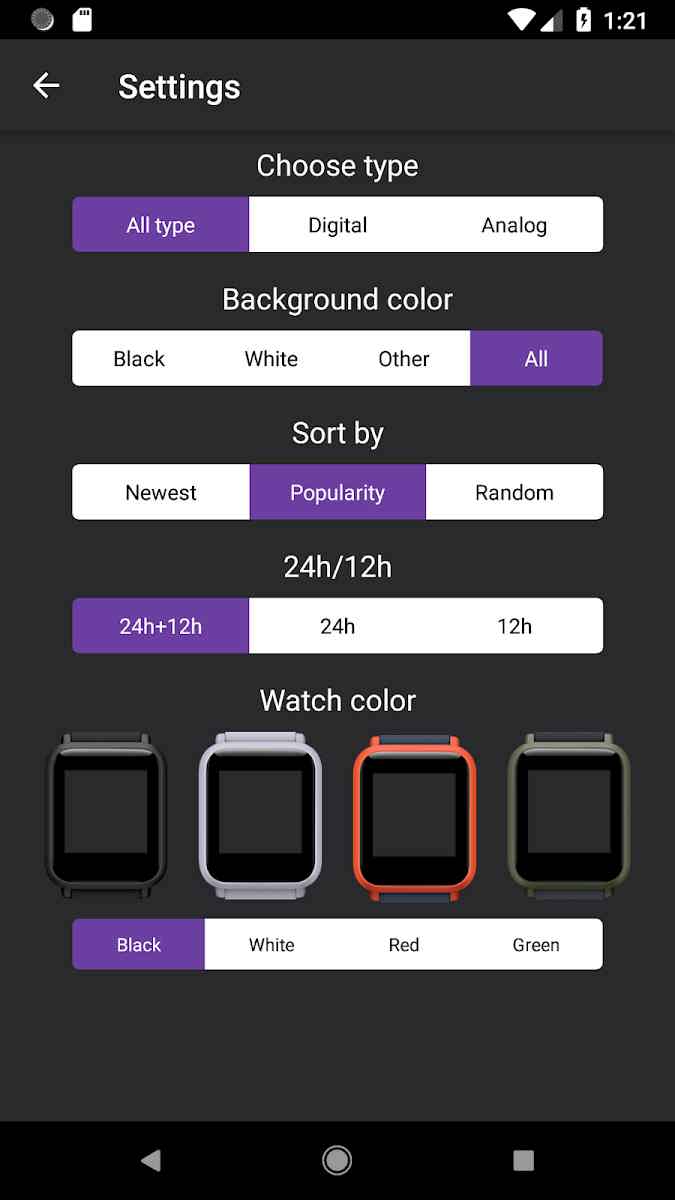Filter by Black background color
This screenshot has width=675, height=1200.
pyautogui.click(x=139, y=359)
